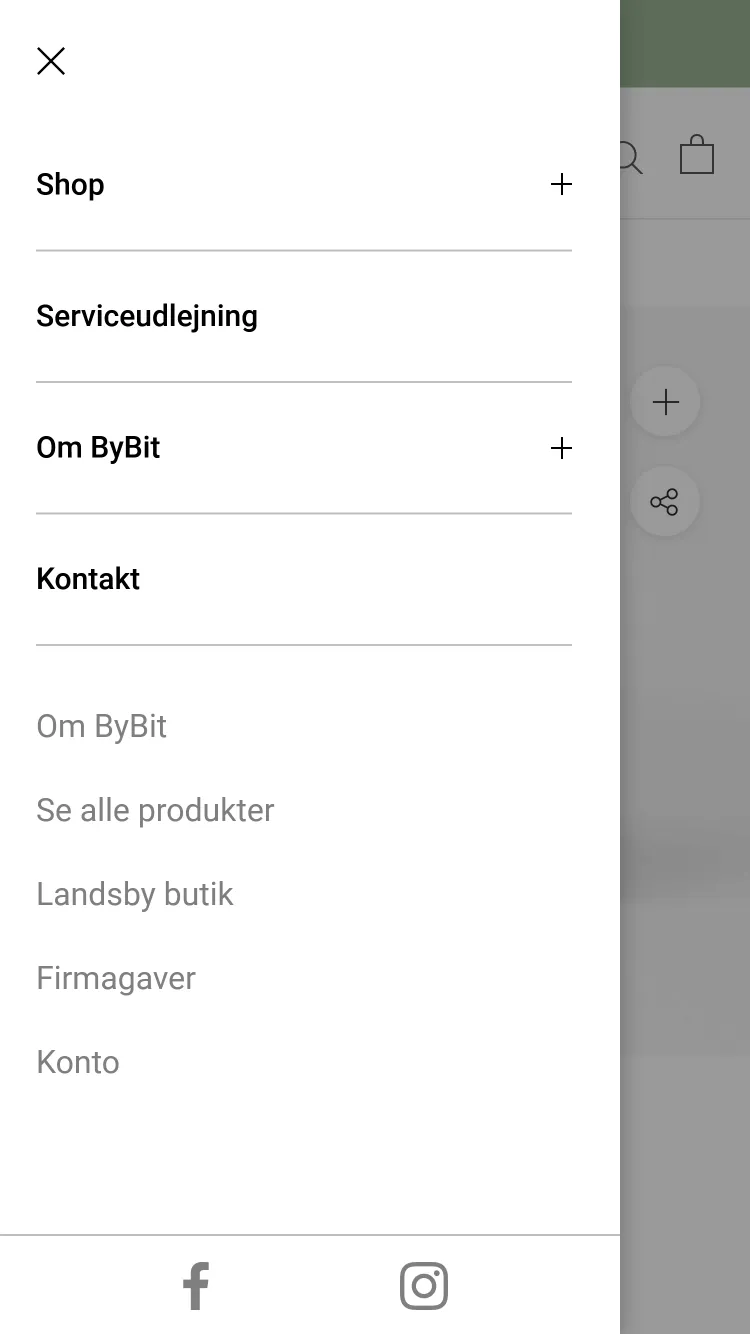Close the side menu
The image size is (750, 1334).
click(51, 61)
